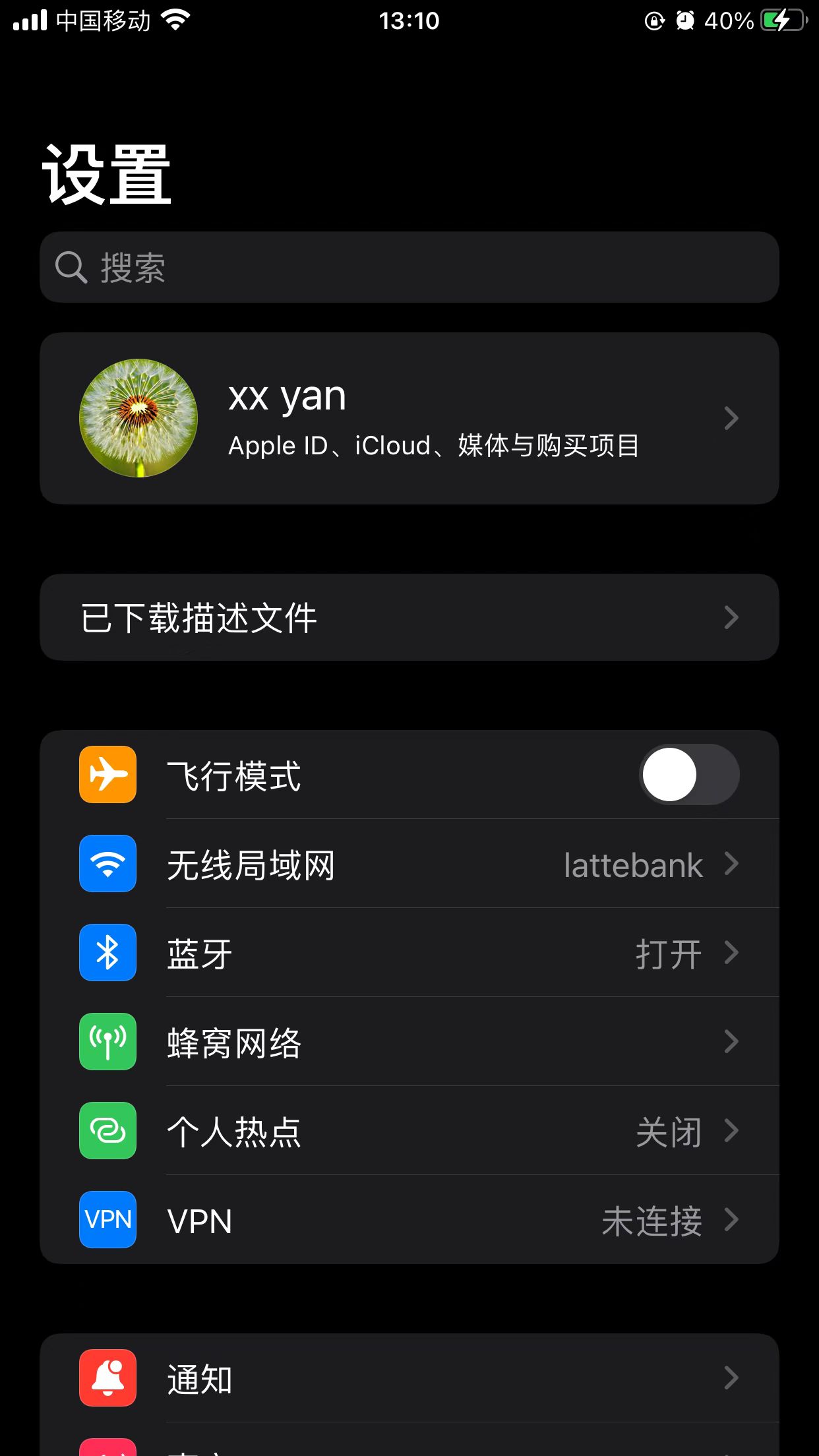Tap the 搜索 search field
The height and width of the screenshot is (1456, 819).
409,267
